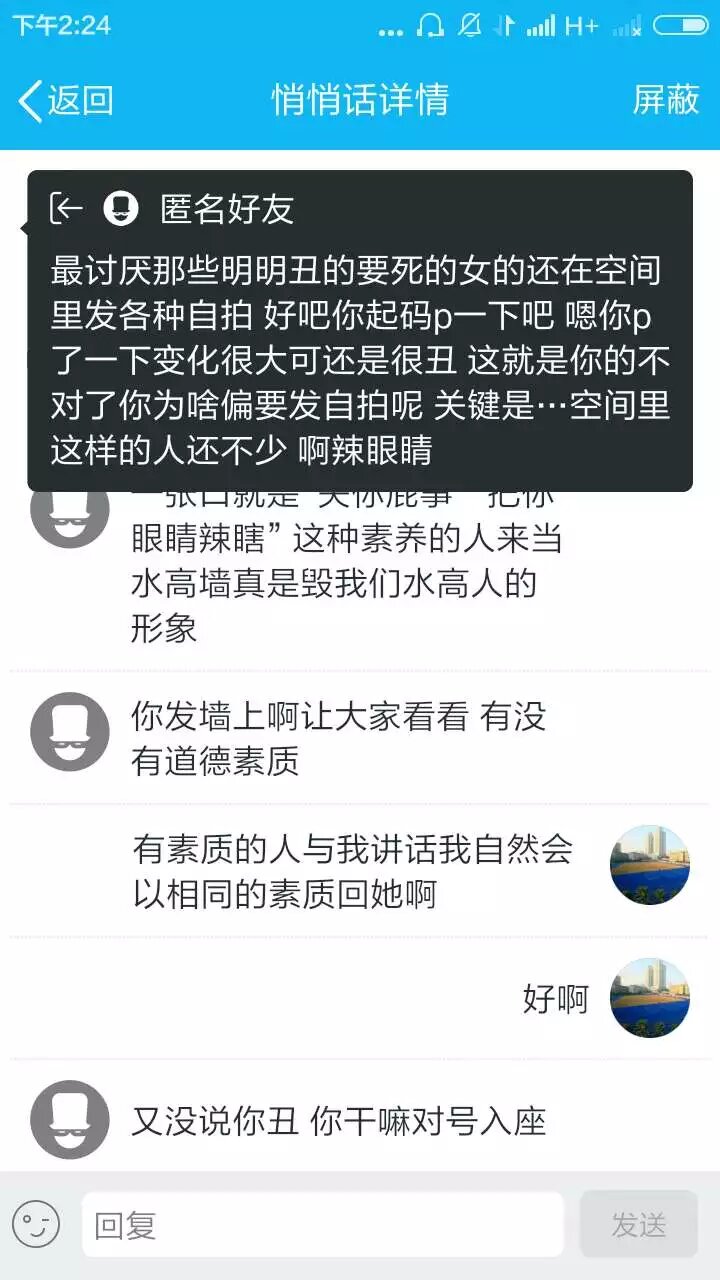
Task: Open the reply "你发墙上啊让大家看看"
Action: pyautogui.click(x=339, y=739)
